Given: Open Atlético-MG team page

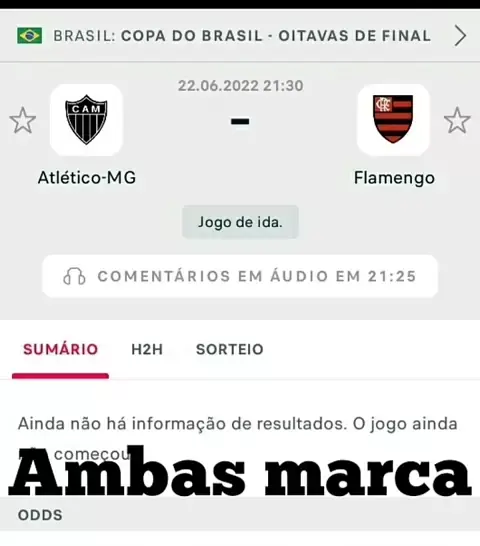Looking at the screenshot, I should coord(86,119).
